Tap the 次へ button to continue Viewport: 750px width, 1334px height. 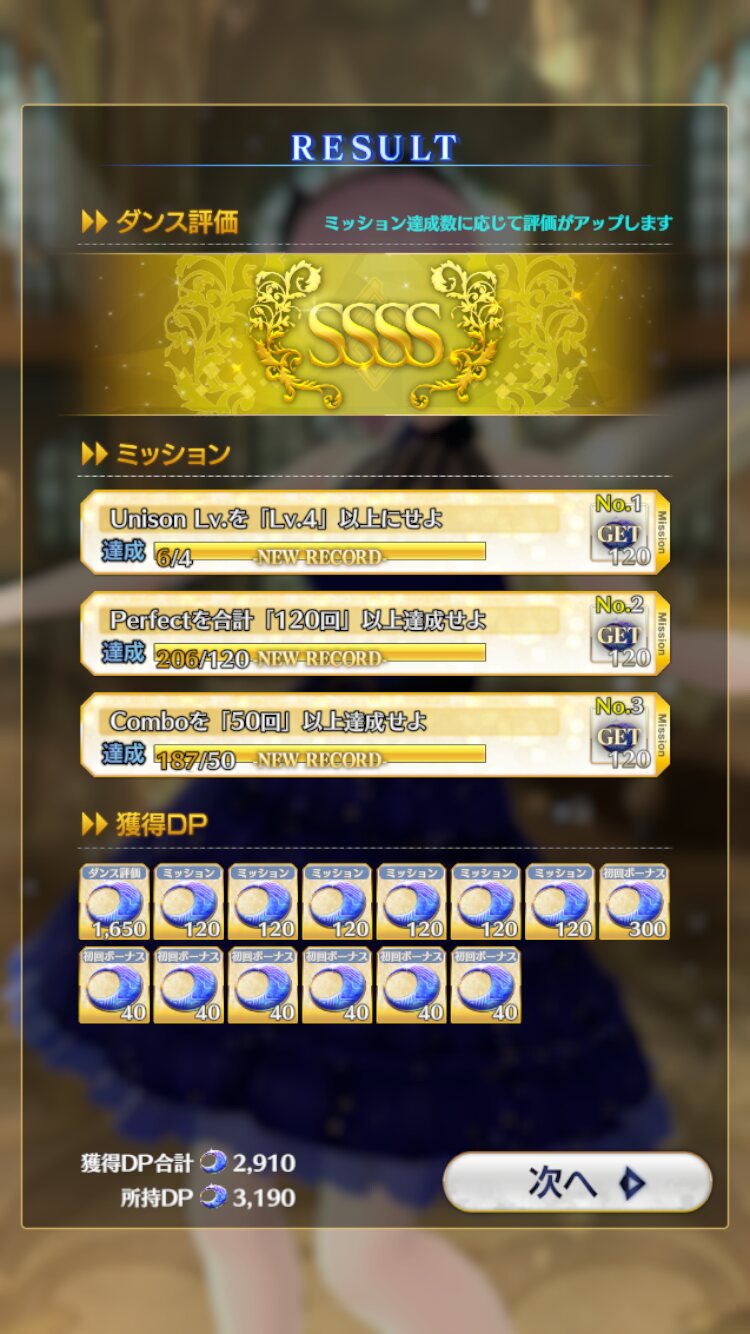(577, 1182)
